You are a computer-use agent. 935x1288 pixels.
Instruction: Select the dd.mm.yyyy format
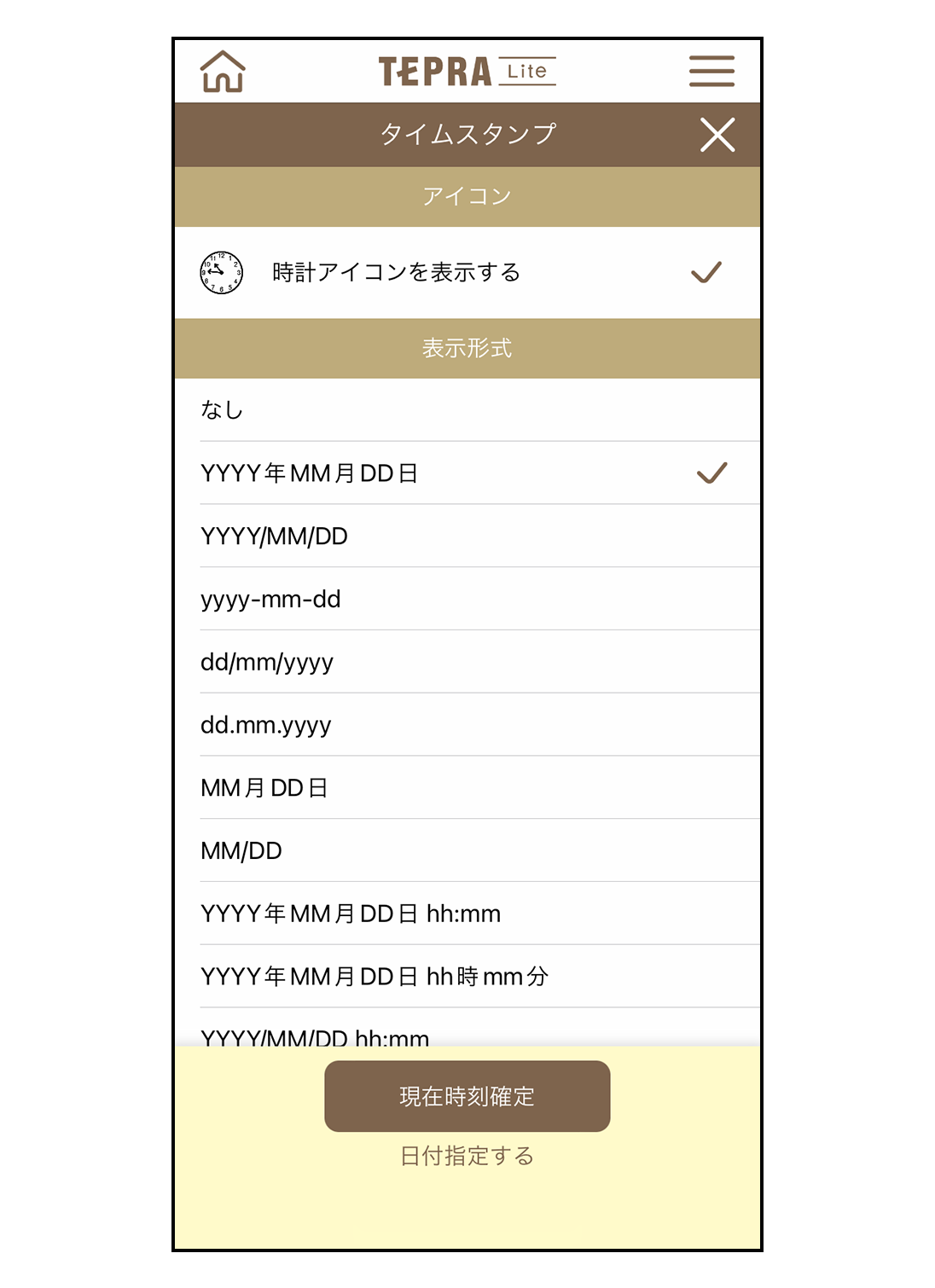pos(467,725)
